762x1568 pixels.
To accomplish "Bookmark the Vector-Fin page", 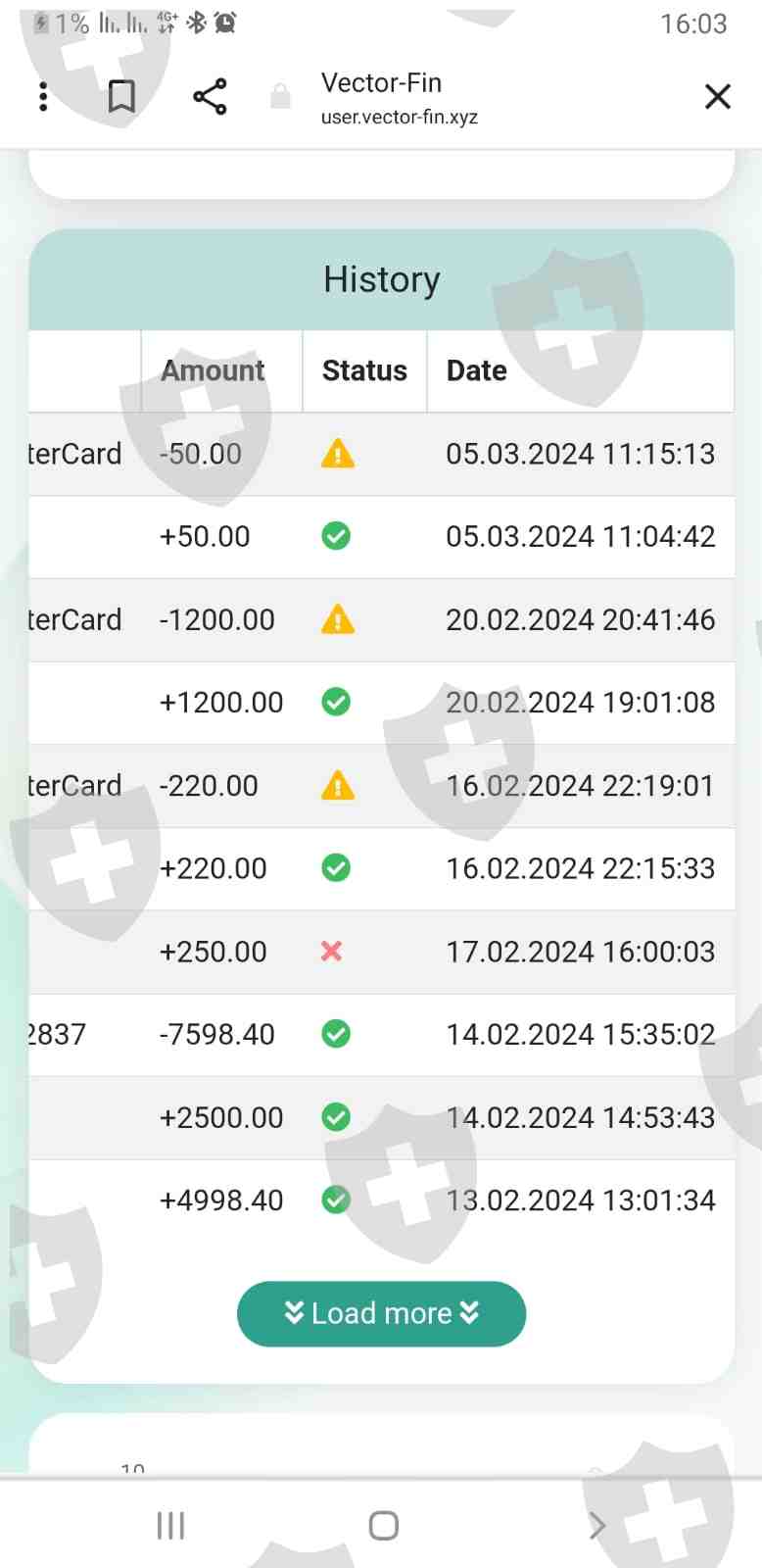I will click(121, 96).
